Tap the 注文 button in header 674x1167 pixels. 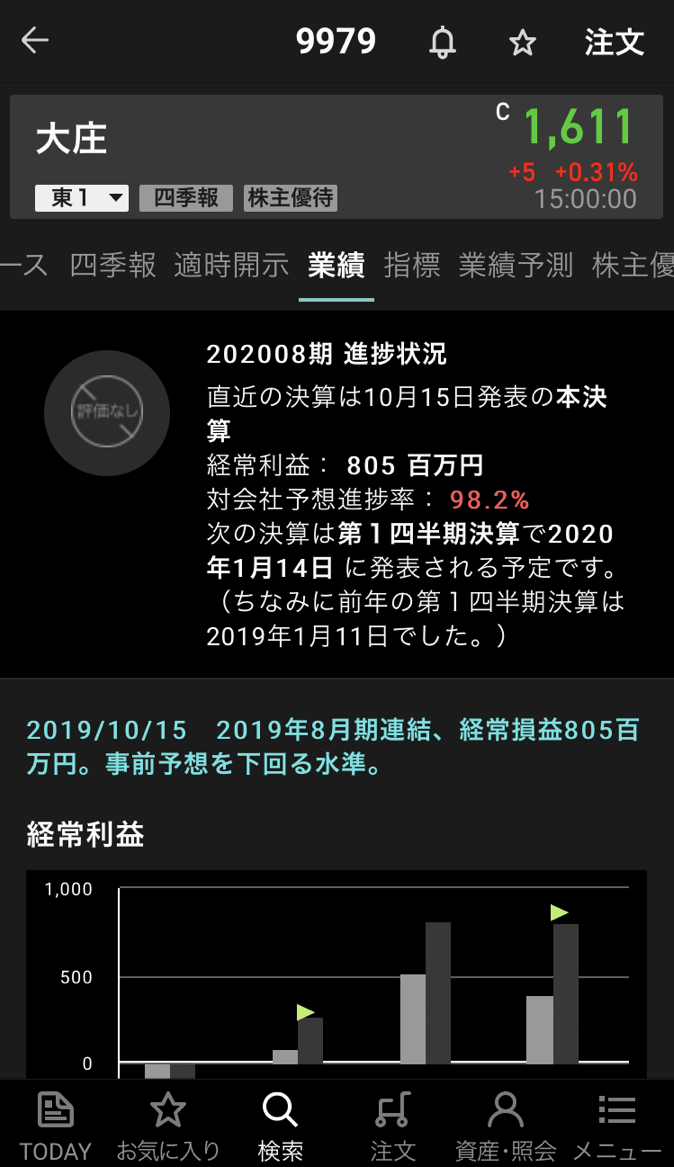coord(614,42)
